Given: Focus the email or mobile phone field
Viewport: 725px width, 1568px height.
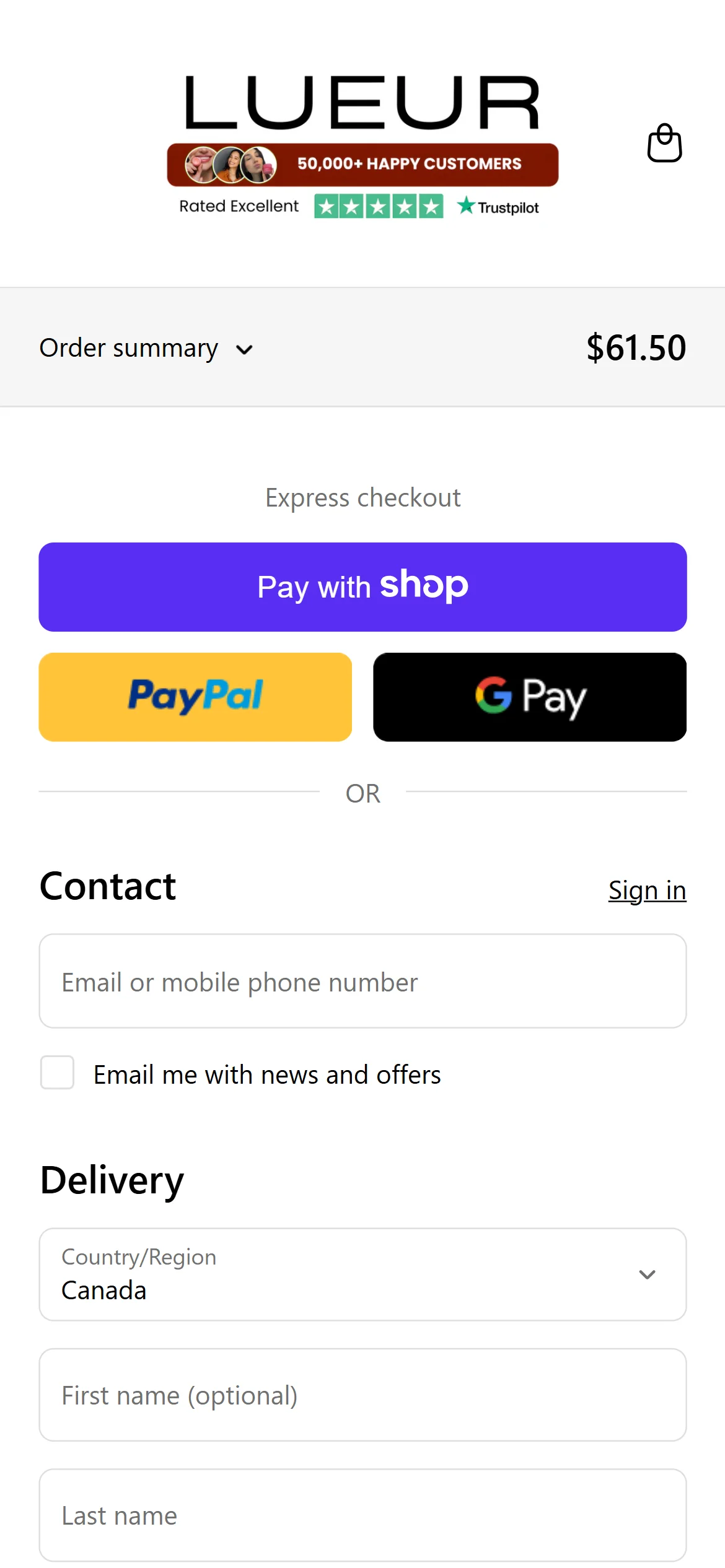Looking at the screenshot, I should coord(362,982).
